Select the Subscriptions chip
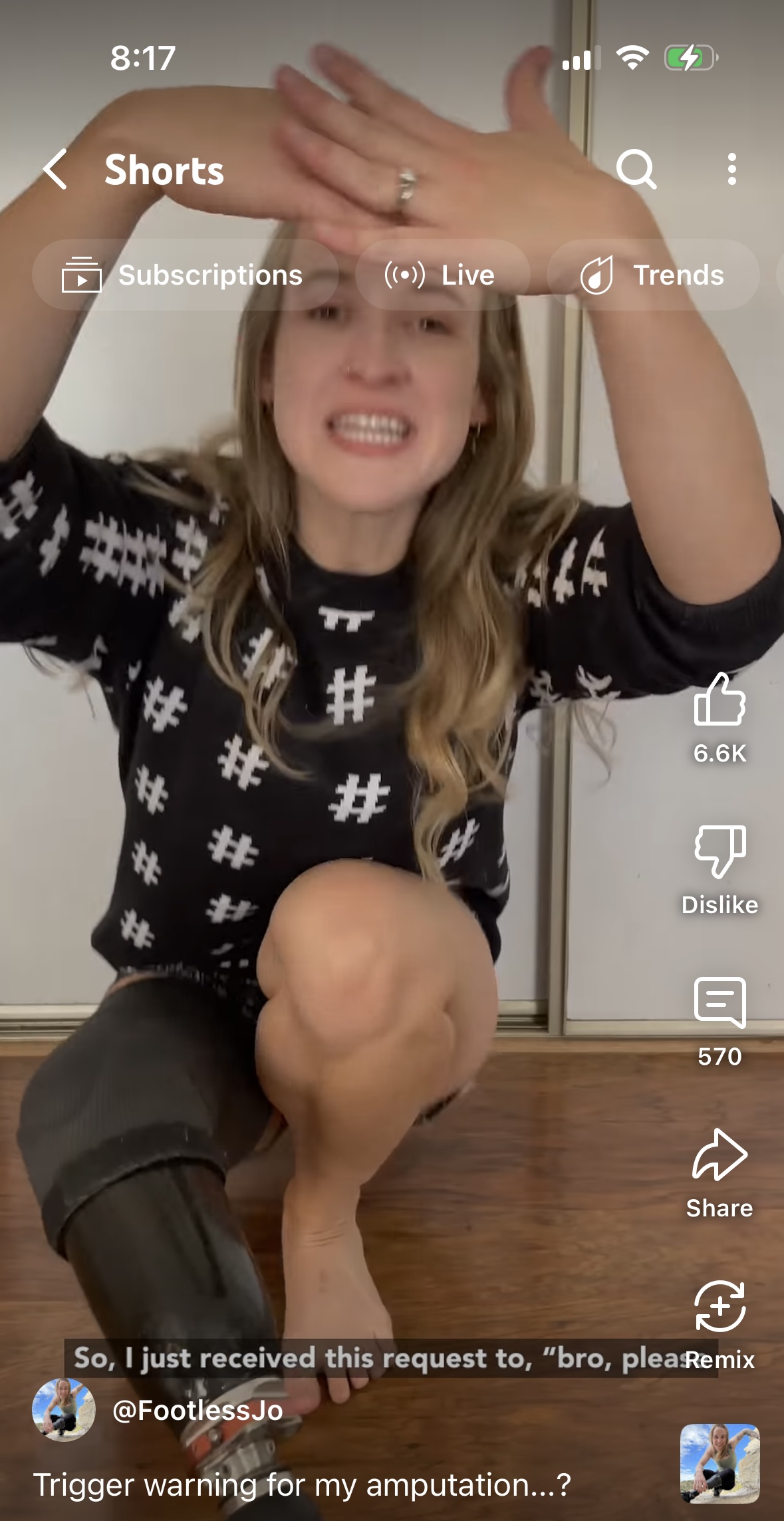784x1521 pixels. (x=186, y=275)
